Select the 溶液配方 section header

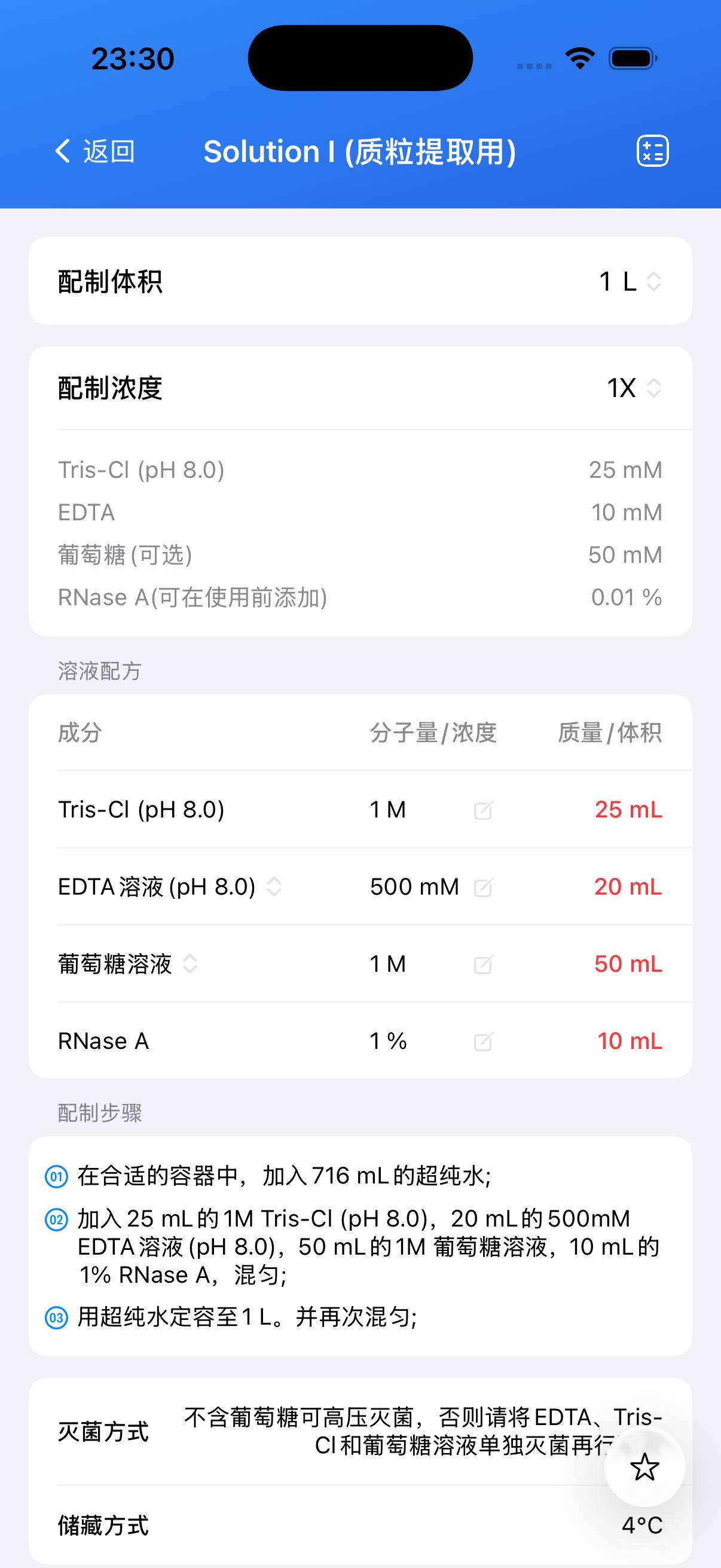coord(97,672)
